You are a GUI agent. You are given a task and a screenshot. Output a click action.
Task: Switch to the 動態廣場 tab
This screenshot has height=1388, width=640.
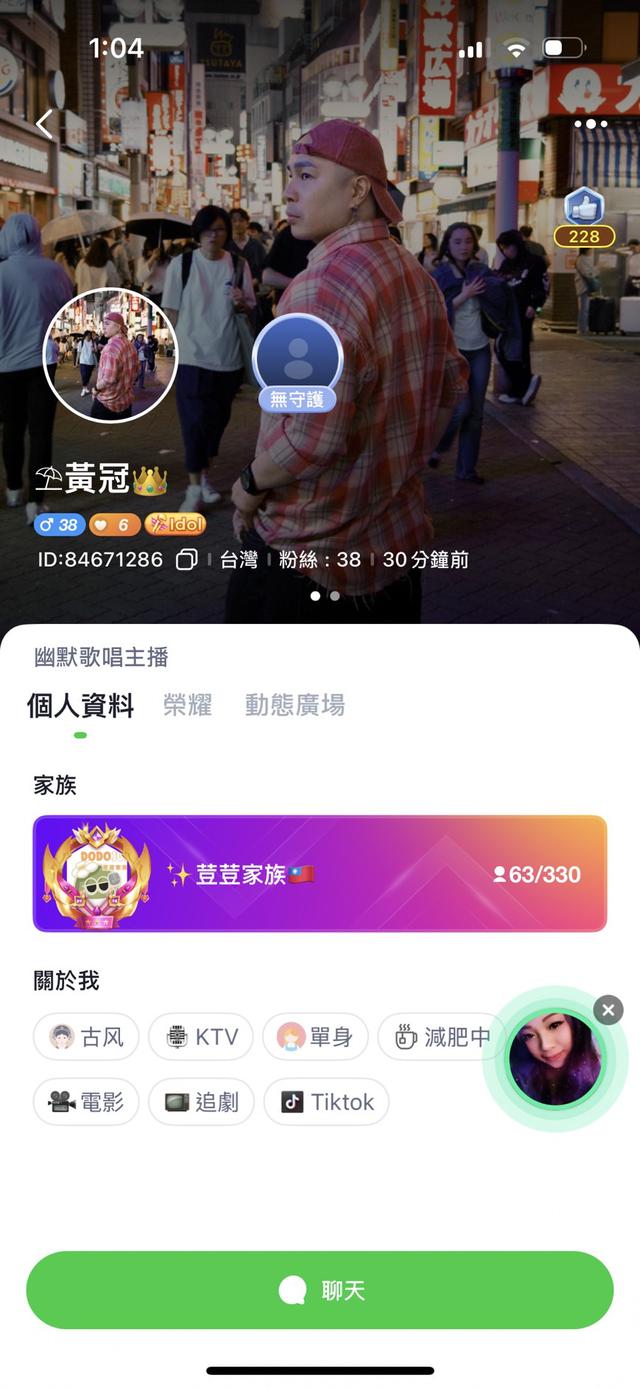295,705
